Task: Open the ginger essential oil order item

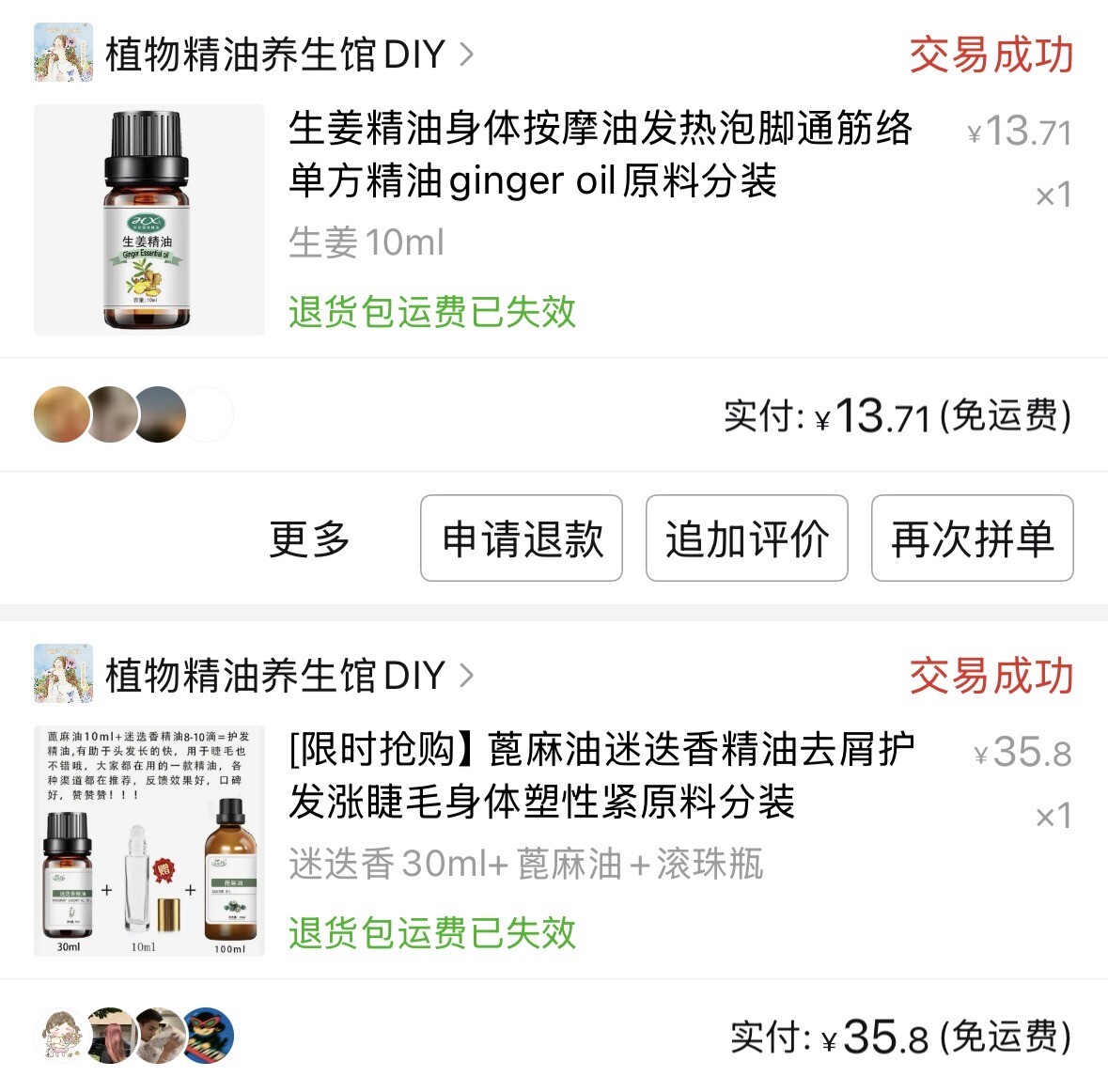Action: 554,220
